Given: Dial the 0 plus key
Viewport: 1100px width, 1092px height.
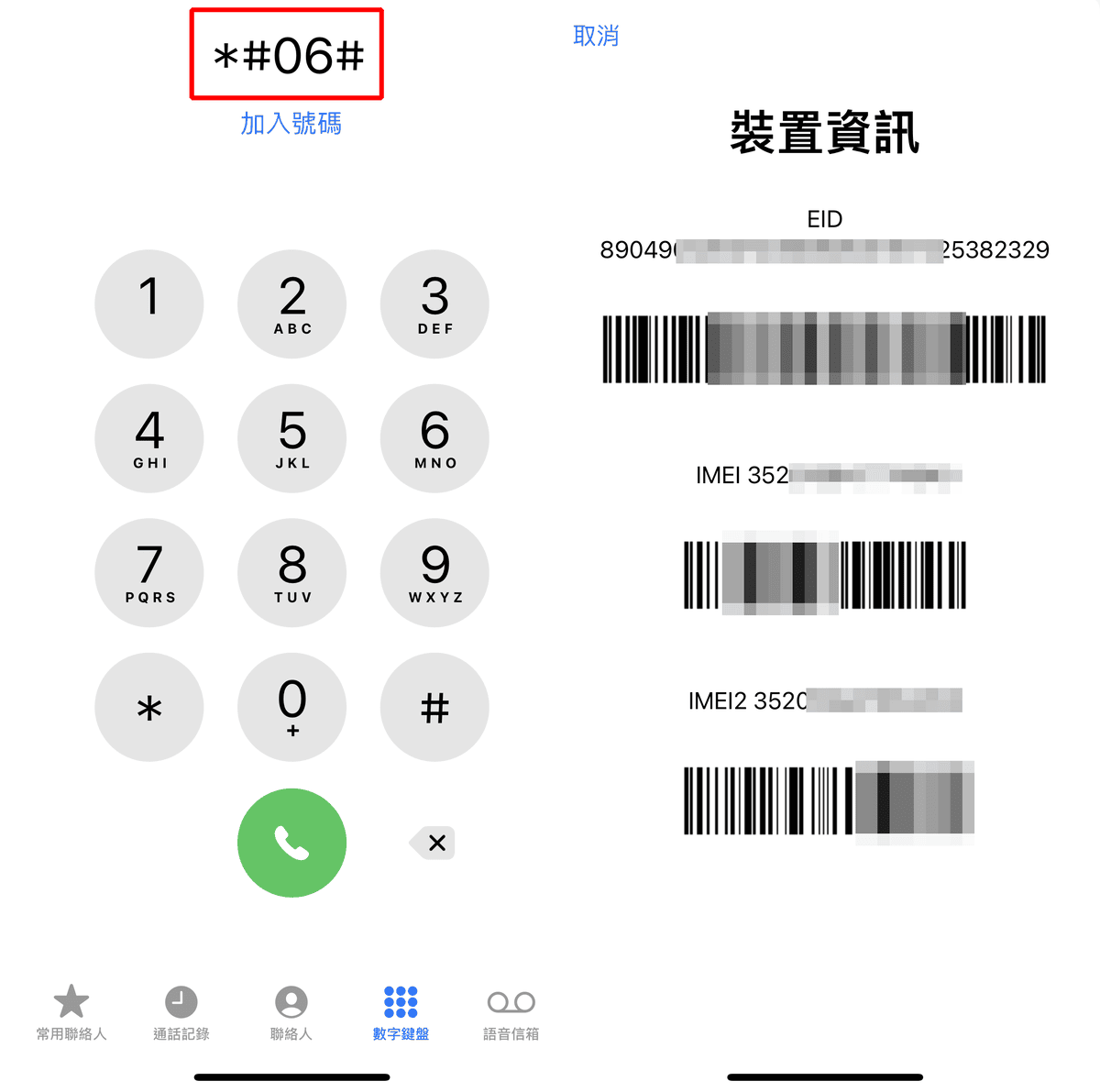Looking at the screenshot, I should 291,707.
